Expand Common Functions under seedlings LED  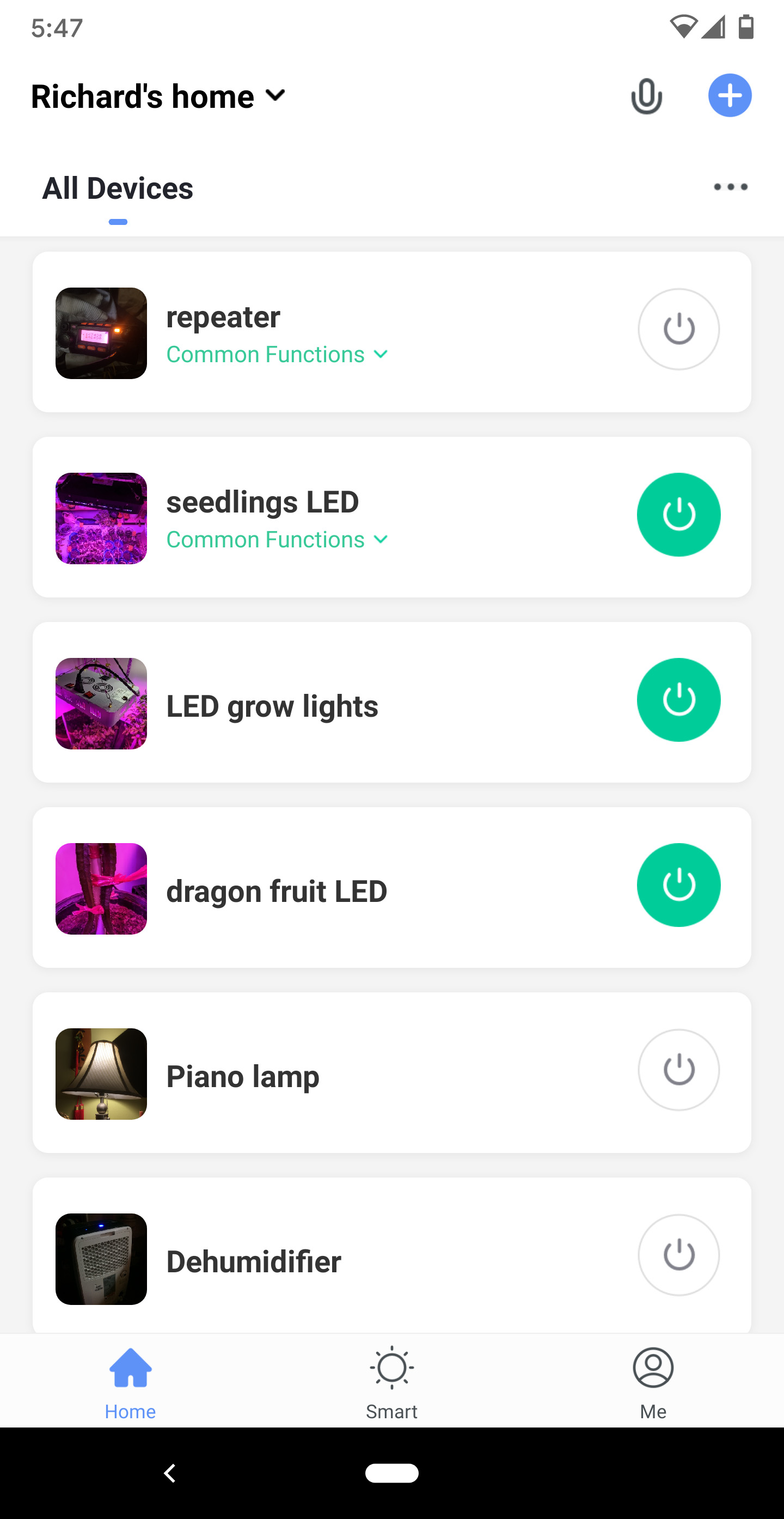277,540
